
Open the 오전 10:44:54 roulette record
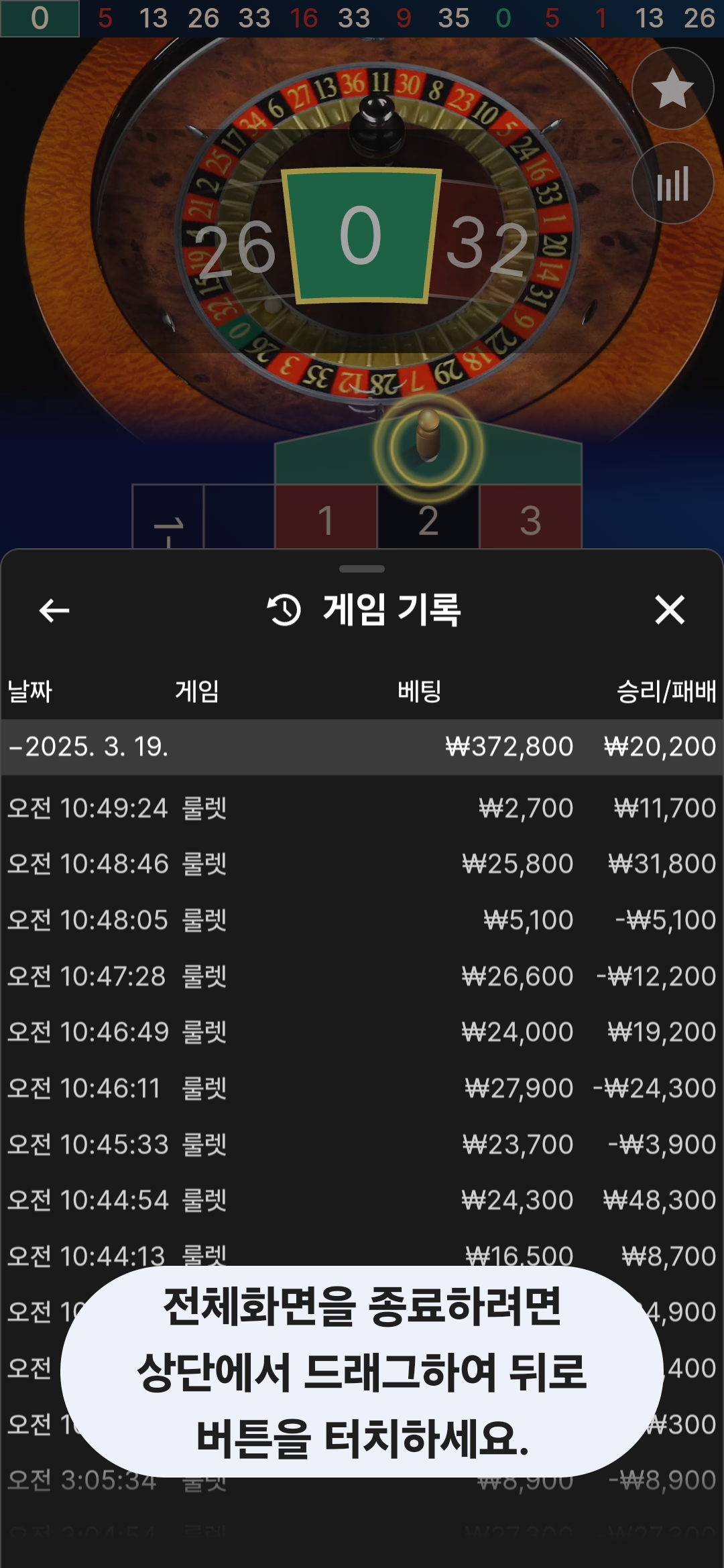coord(362,1200)
